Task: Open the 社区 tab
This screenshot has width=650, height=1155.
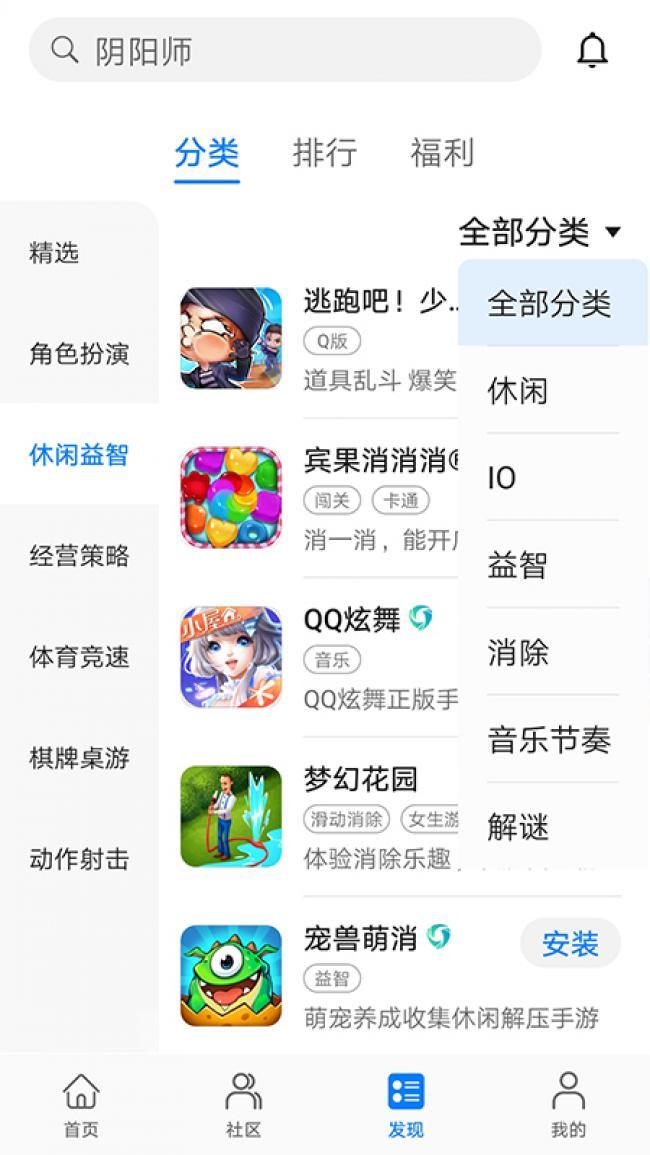Action: (x=243, y=1105)
